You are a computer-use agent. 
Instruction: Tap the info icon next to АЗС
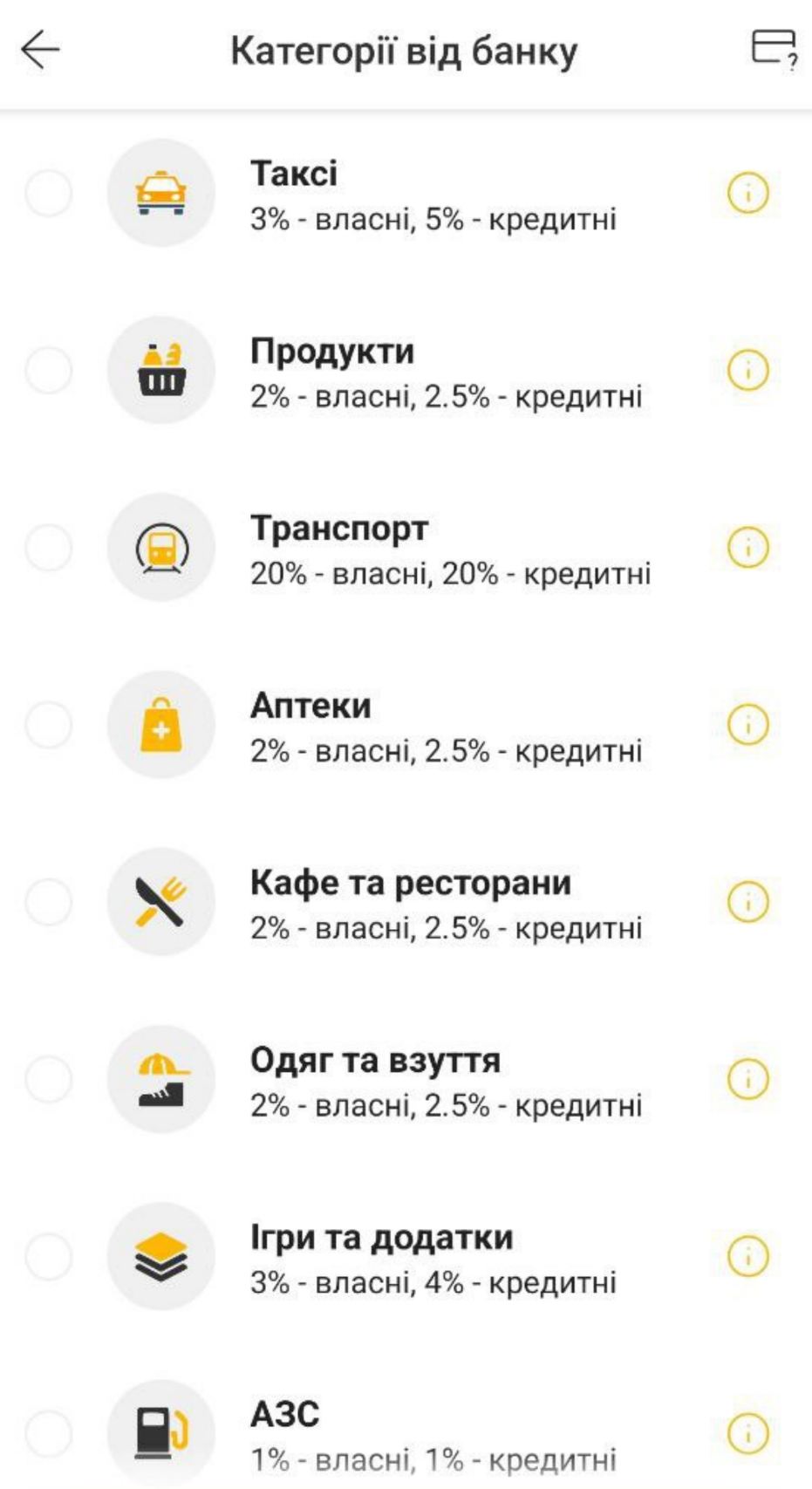click(747, 1433)
